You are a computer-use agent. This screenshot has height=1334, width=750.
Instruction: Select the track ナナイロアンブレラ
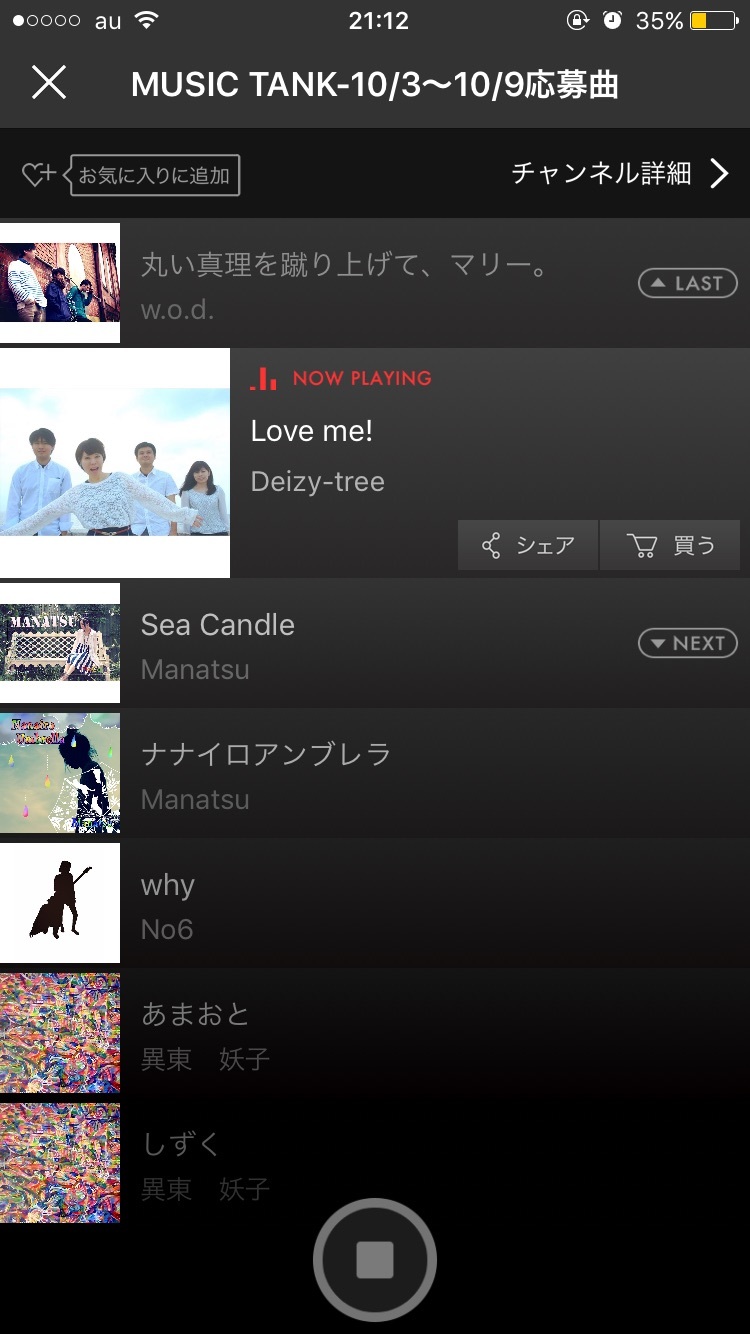click(x=375, y=773)
